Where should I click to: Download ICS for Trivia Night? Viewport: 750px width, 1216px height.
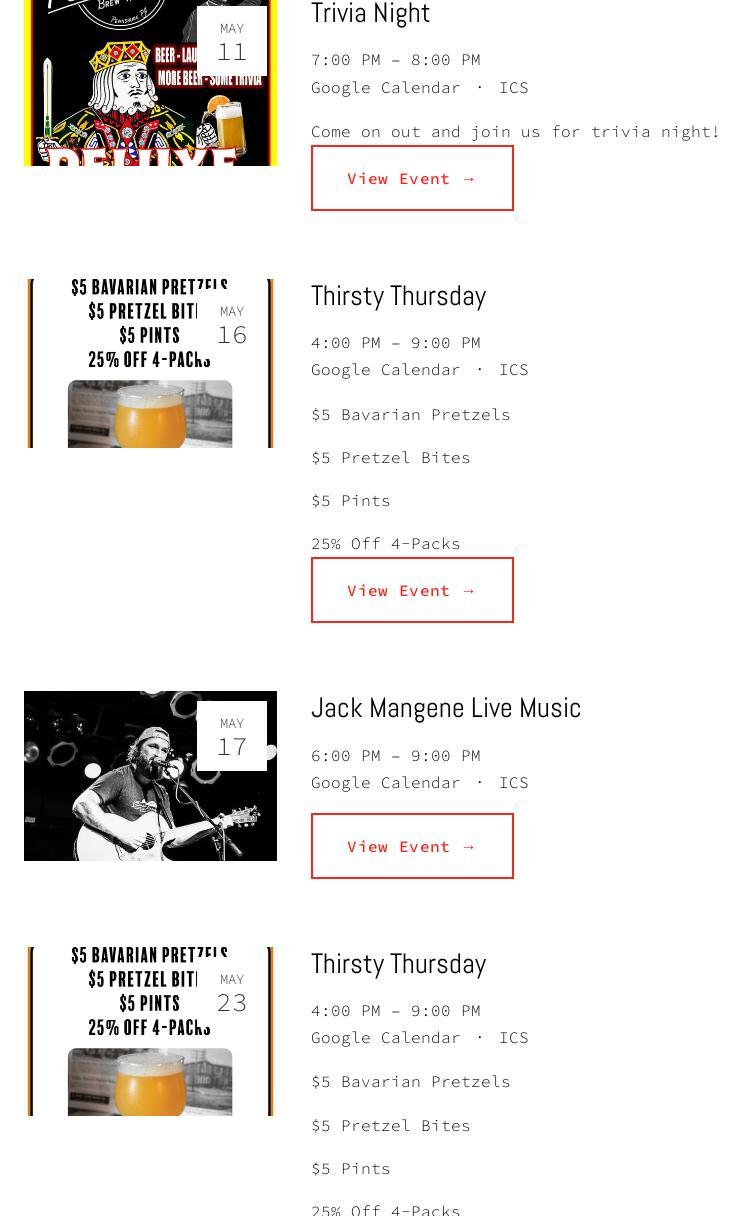[x=513, y=88]
